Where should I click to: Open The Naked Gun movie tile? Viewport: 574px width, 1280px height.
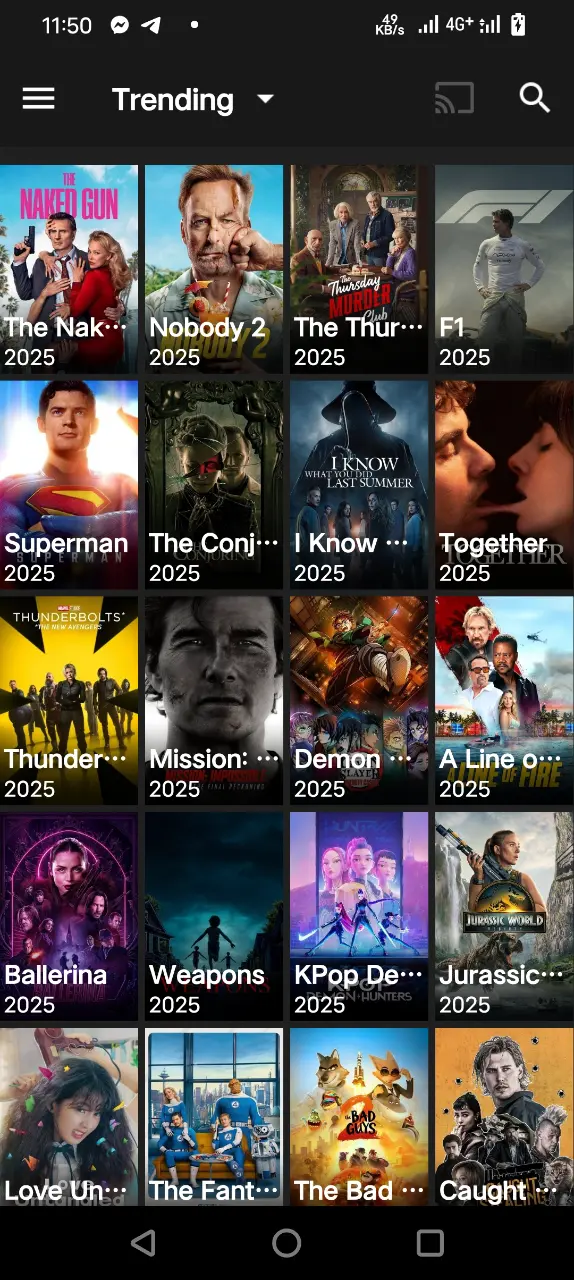coord(69,269)
